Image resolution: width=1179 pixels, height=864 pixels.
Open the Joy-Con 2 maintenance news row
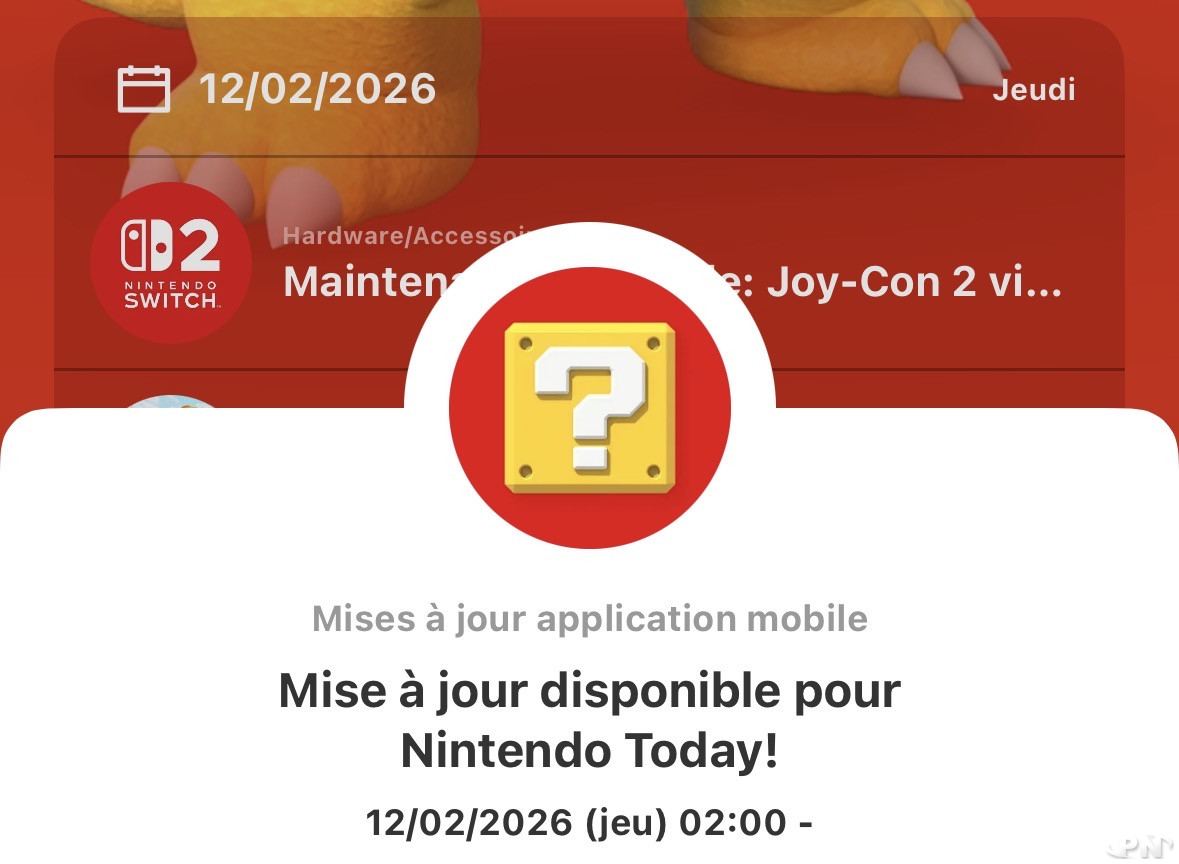tap(900, 283)
